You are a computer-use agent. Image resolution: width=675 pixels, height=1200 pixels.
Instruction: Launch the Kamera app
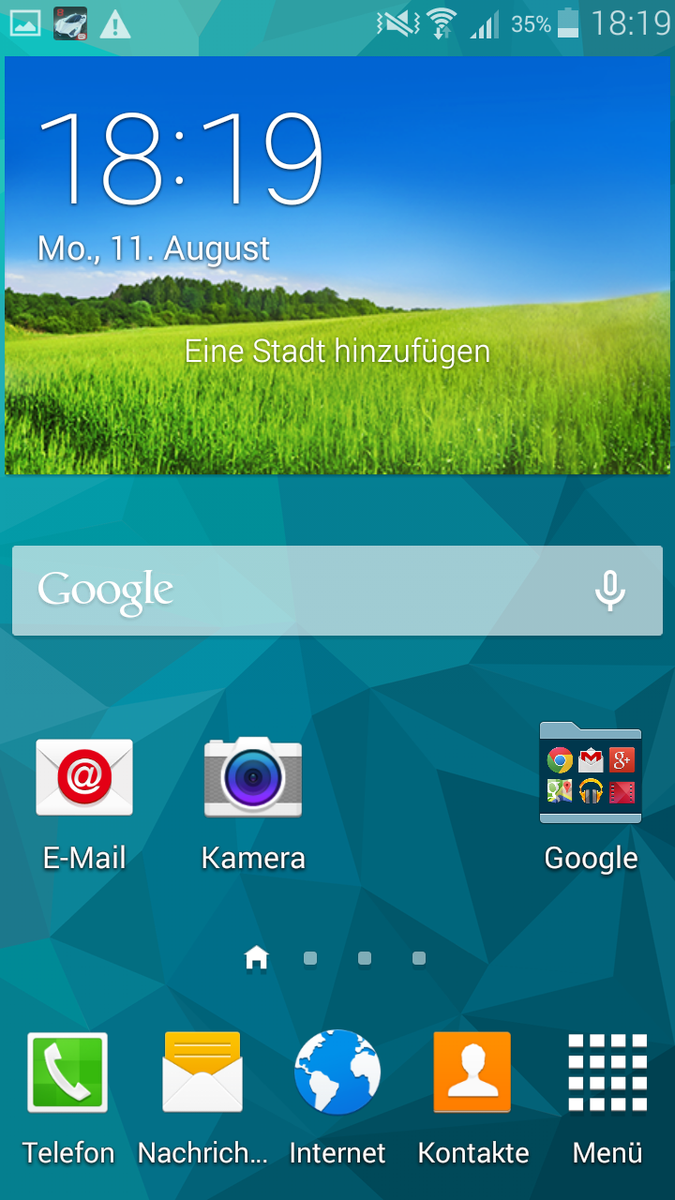pyautogui.click(x=253, y=778)
